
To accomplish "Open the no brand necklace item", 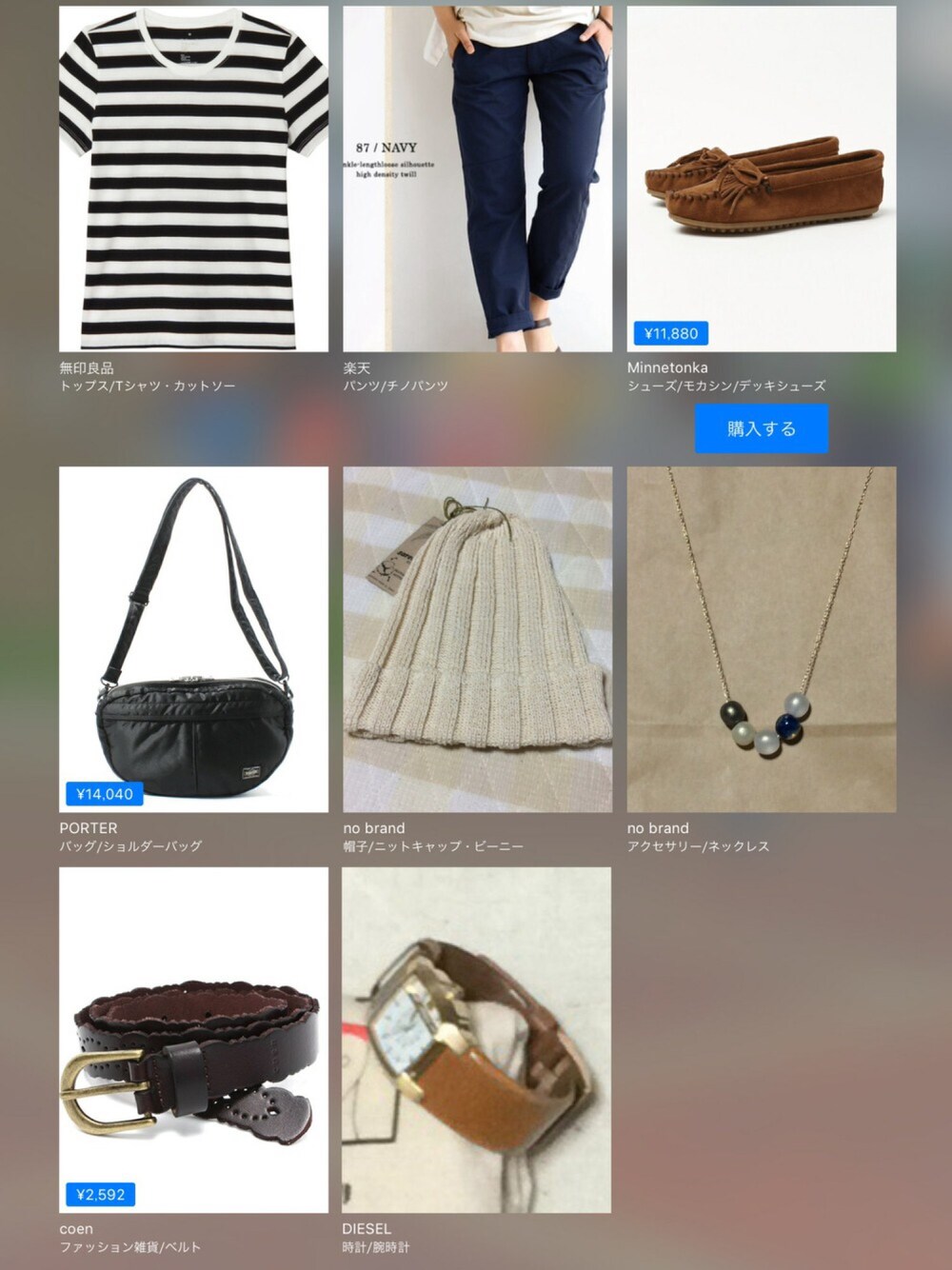I will tap(761, 639).
